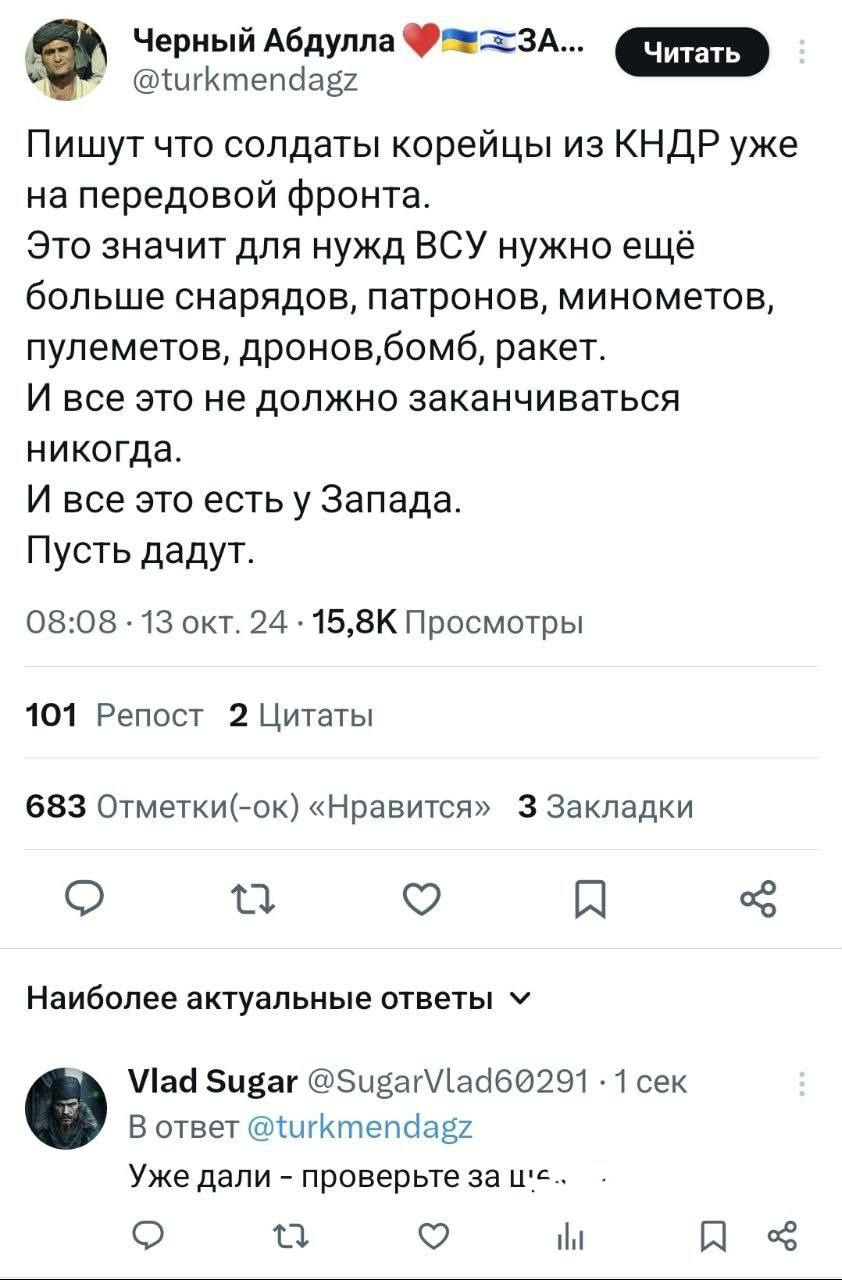Open the @turkmendagz mention in Vlad Sugar's reply
The height and width of the screenshot is (1280, 842).
click(359, 1127)
